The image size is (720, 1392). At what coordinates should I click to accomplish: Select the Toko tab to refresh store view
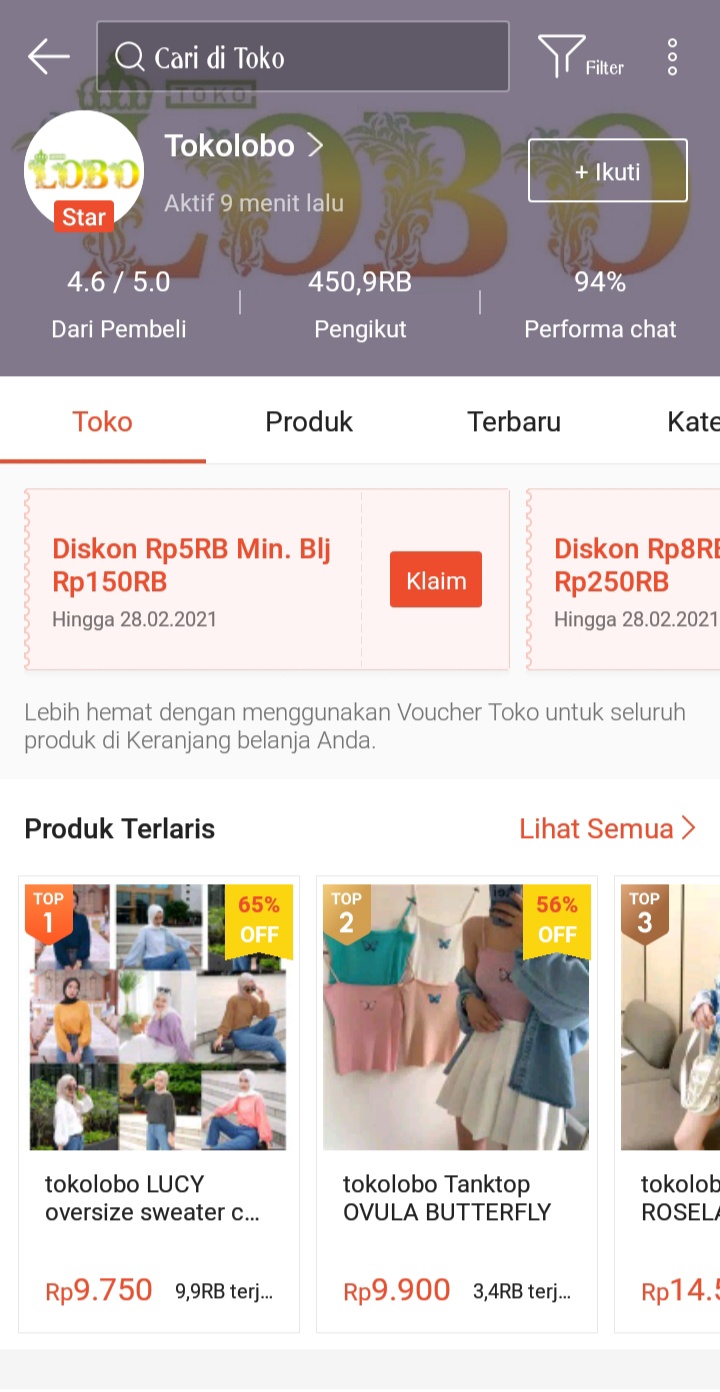[x=102, y=421]
